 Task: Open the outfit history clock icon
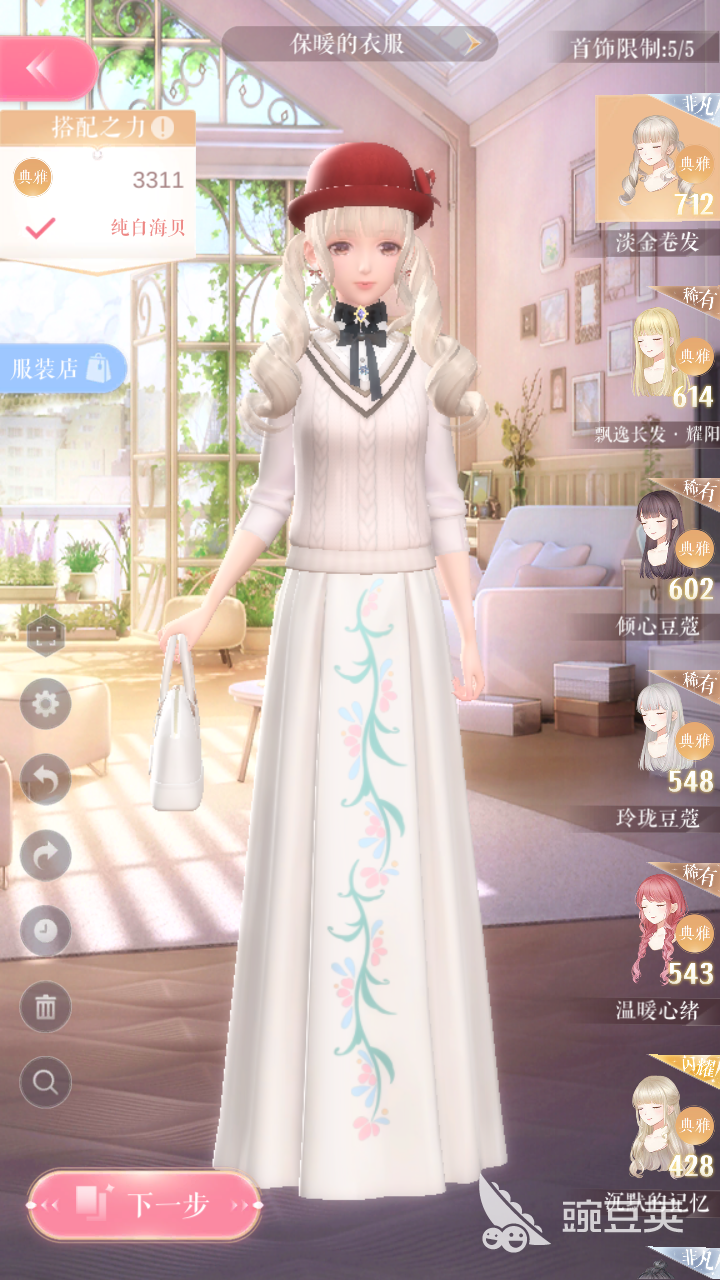(46, 931)
